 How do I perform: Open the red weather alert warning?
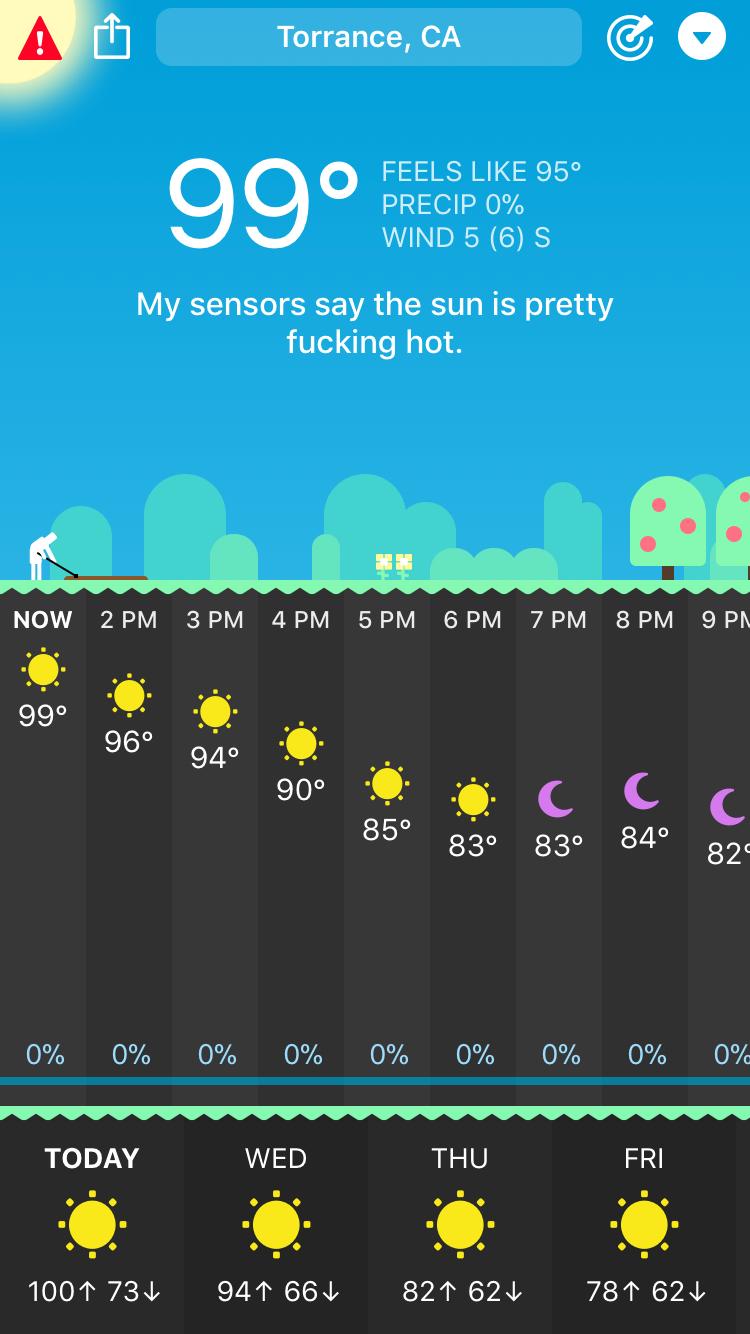click(x=40, y=39)
